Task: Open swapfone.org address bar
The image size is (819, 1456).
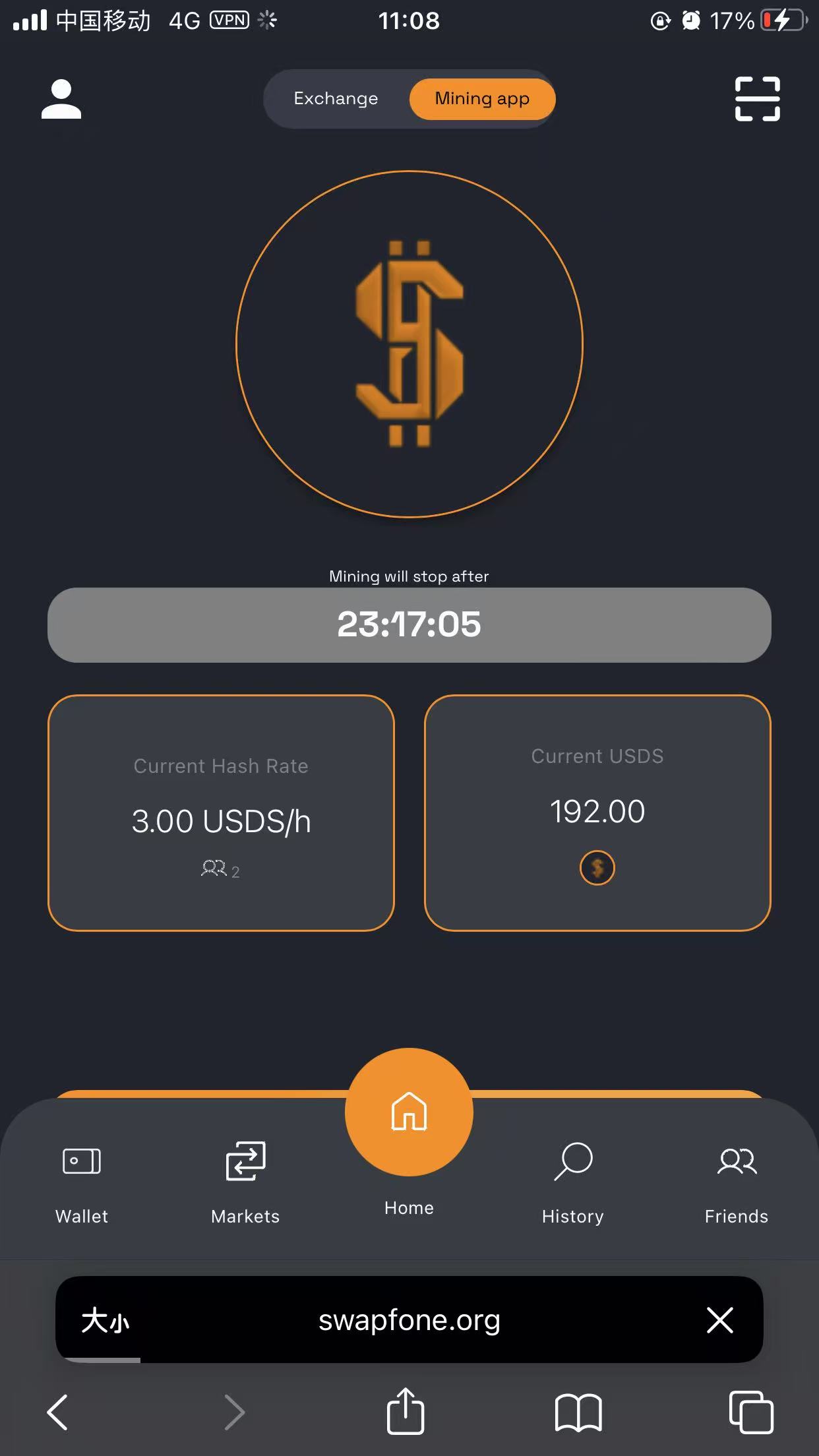Action: pyautogui.click(x=409, y=1320)
